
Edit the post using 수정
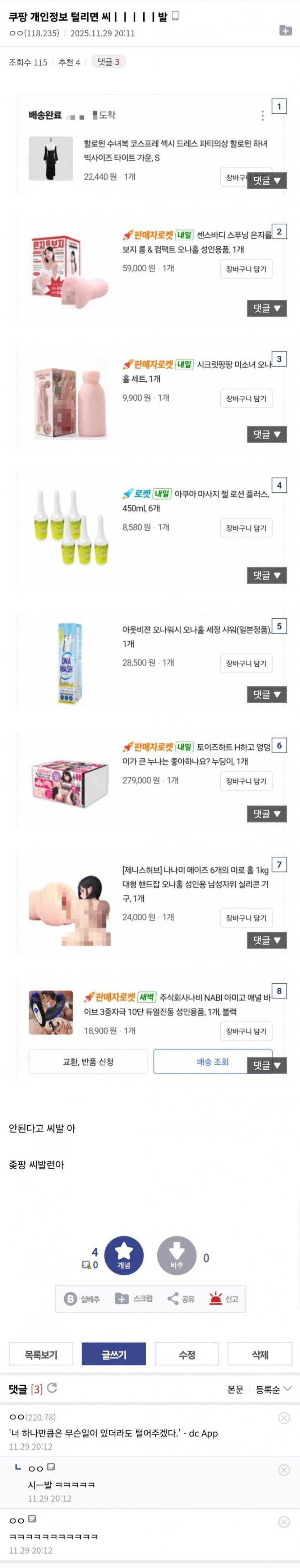click(x=187, y=1354)
